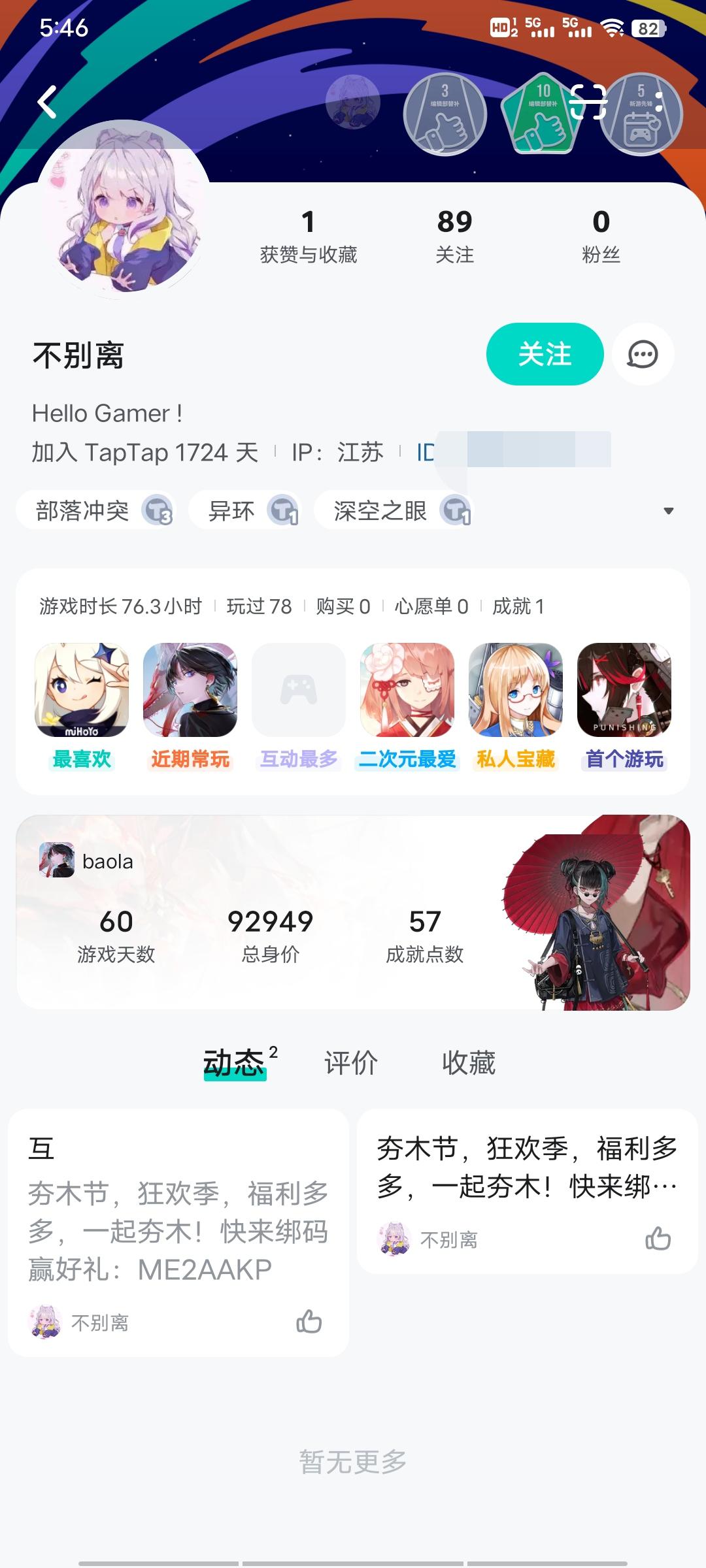The height and width of the screenshot is (1568, 706).
Task: Tap the 首个游玩 Punishing game icon
Action: pos(624,691)
